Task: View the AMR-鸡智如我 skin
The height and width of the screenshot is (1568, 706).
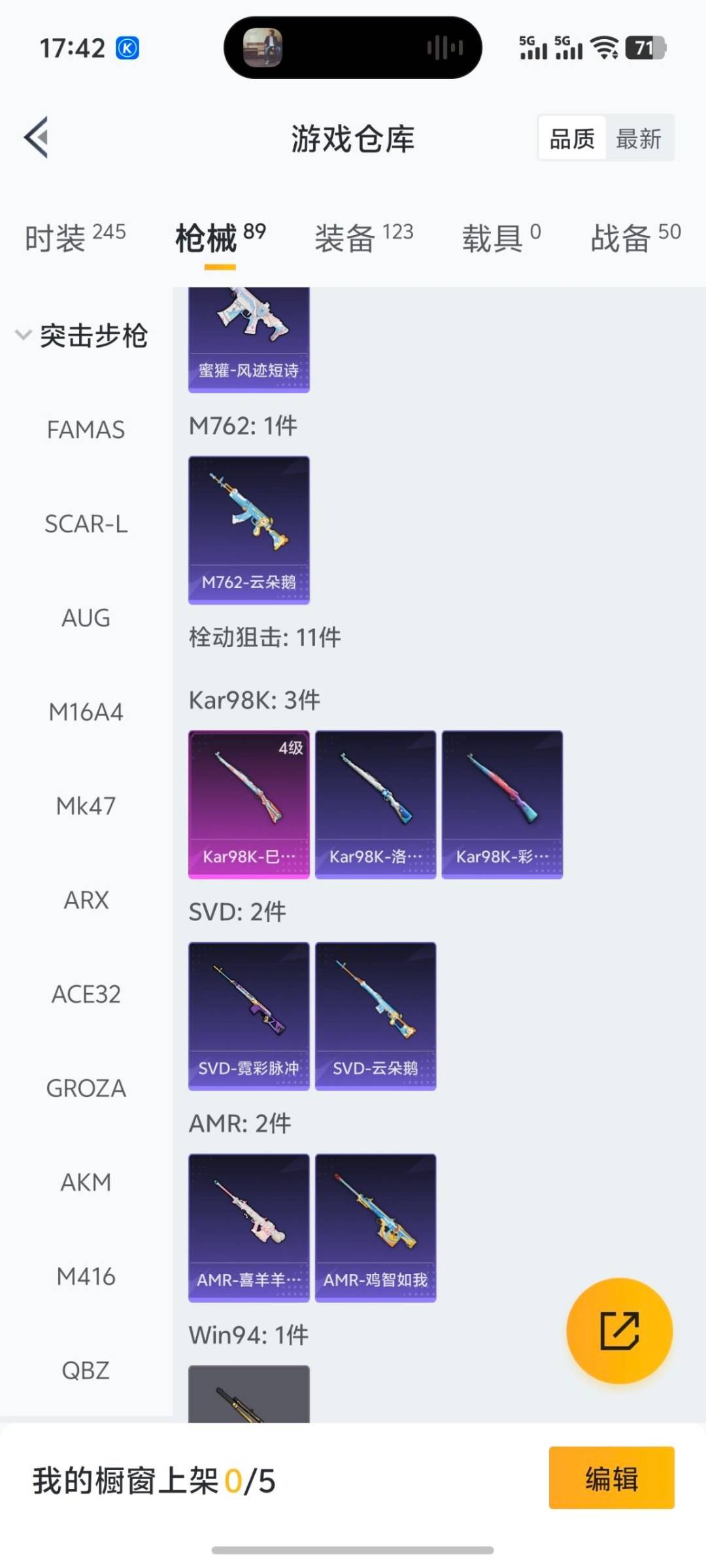Action: (x=375, y=1228)
